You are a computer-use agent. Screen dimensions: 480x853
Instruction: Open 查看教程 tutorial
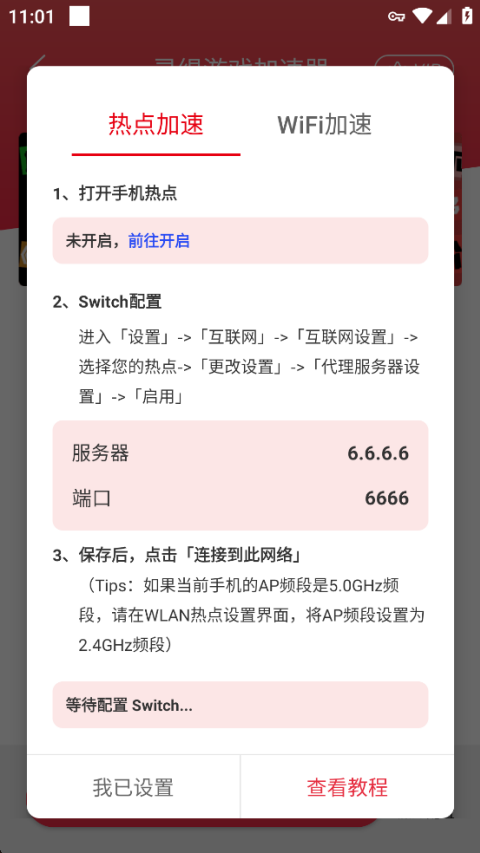click(347, 787)
